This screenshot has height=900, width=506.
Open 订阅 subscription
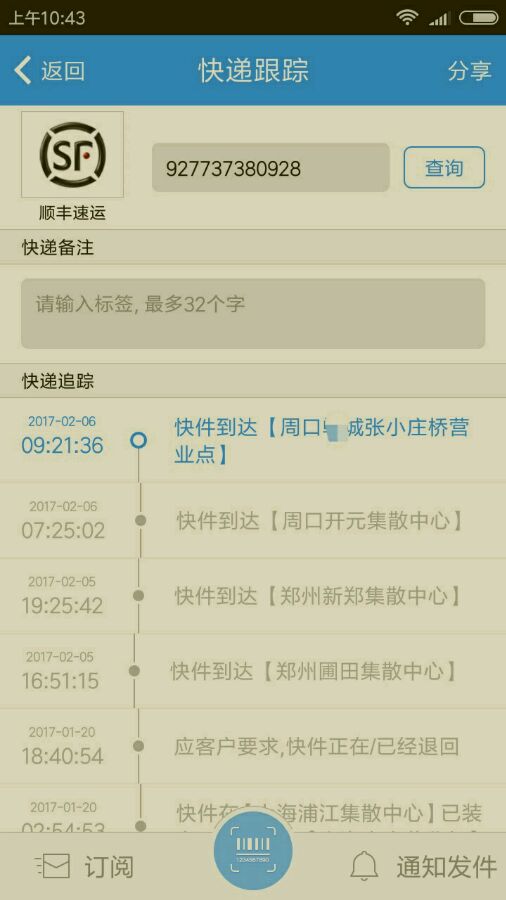85,866
